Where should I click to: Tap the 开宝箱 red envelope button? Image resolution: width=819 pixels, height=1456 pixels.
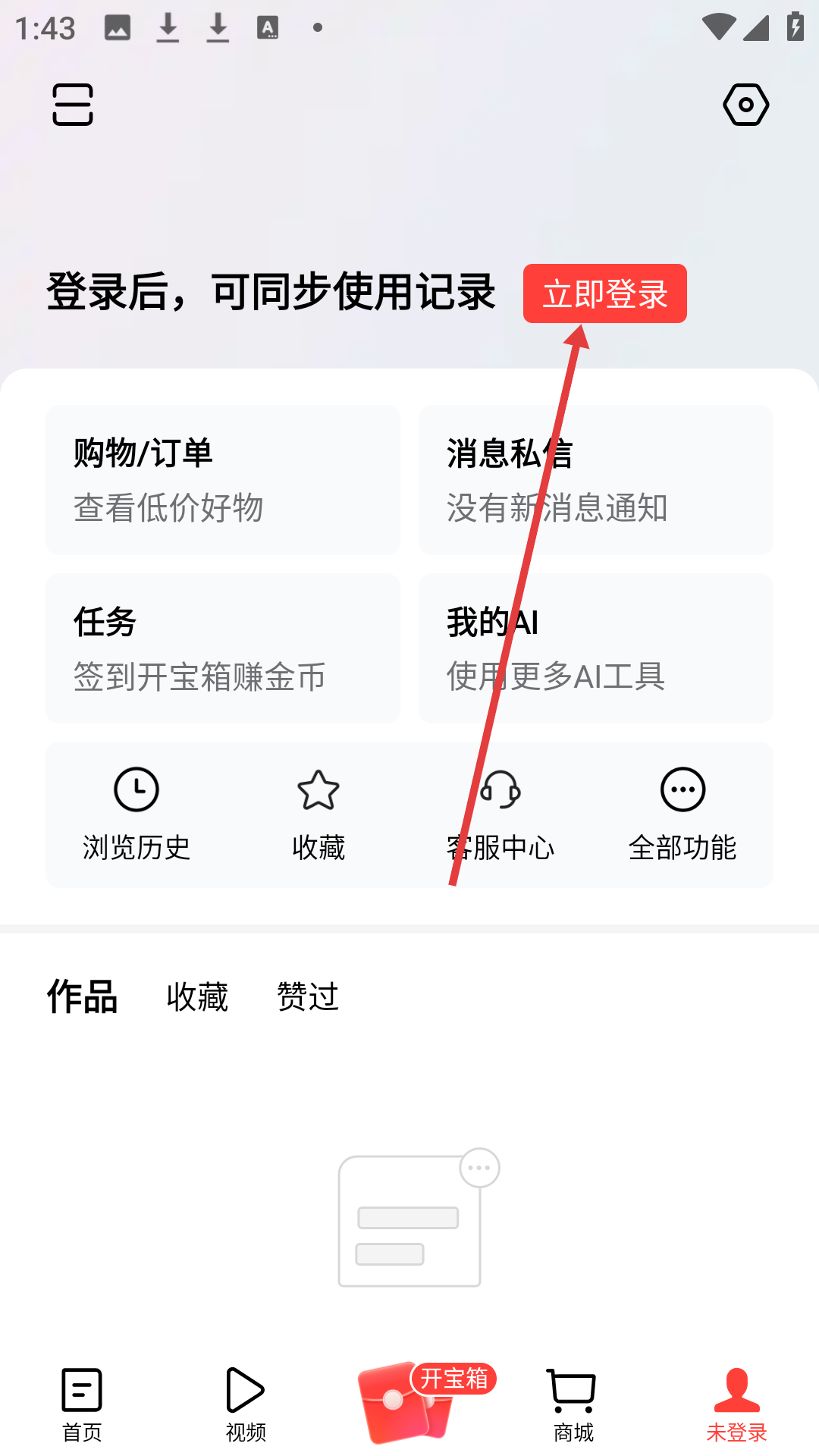tap(411, 1403)
